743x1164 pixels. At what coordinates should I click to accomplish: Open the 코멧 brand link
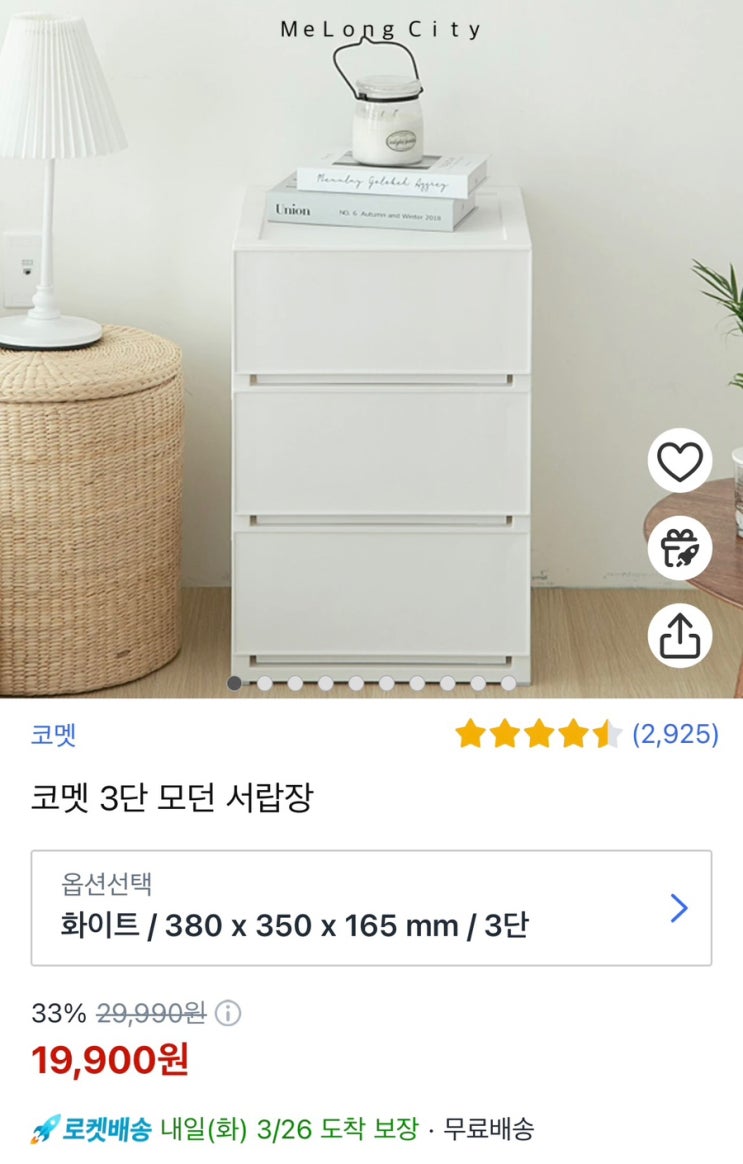[53, 735]
